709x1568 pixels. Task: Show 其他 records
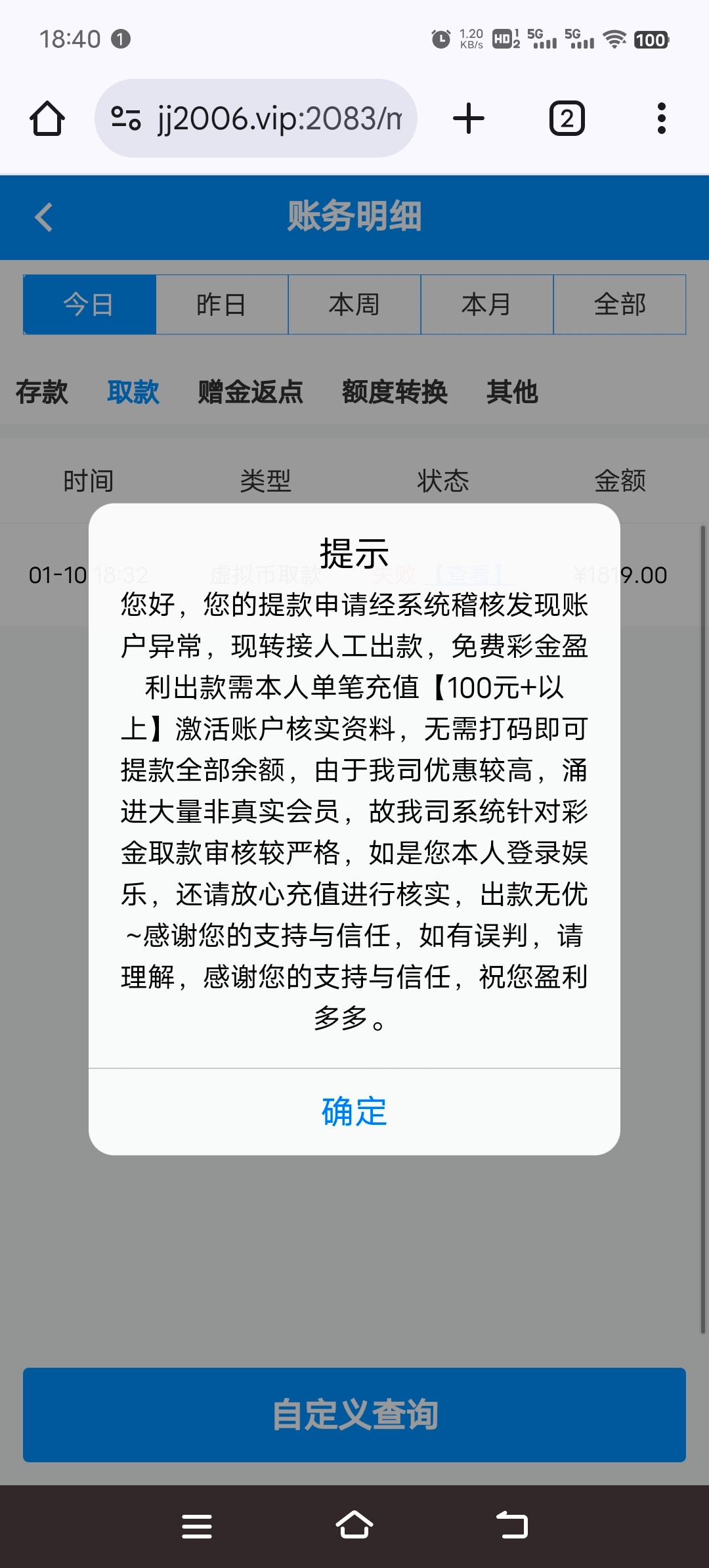(512, 392)
